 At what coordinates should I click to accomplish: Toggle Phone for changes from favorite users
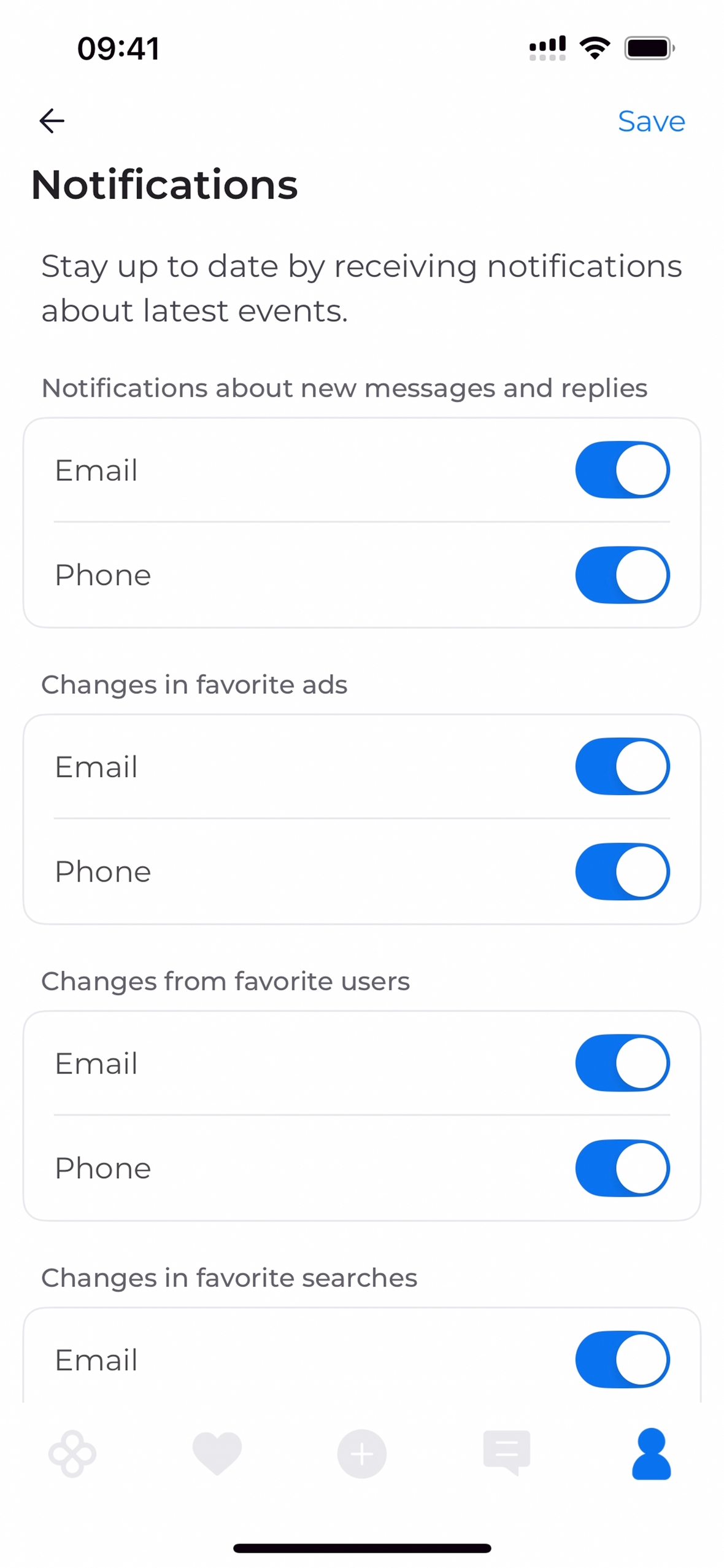click(x=622, y=1168)
